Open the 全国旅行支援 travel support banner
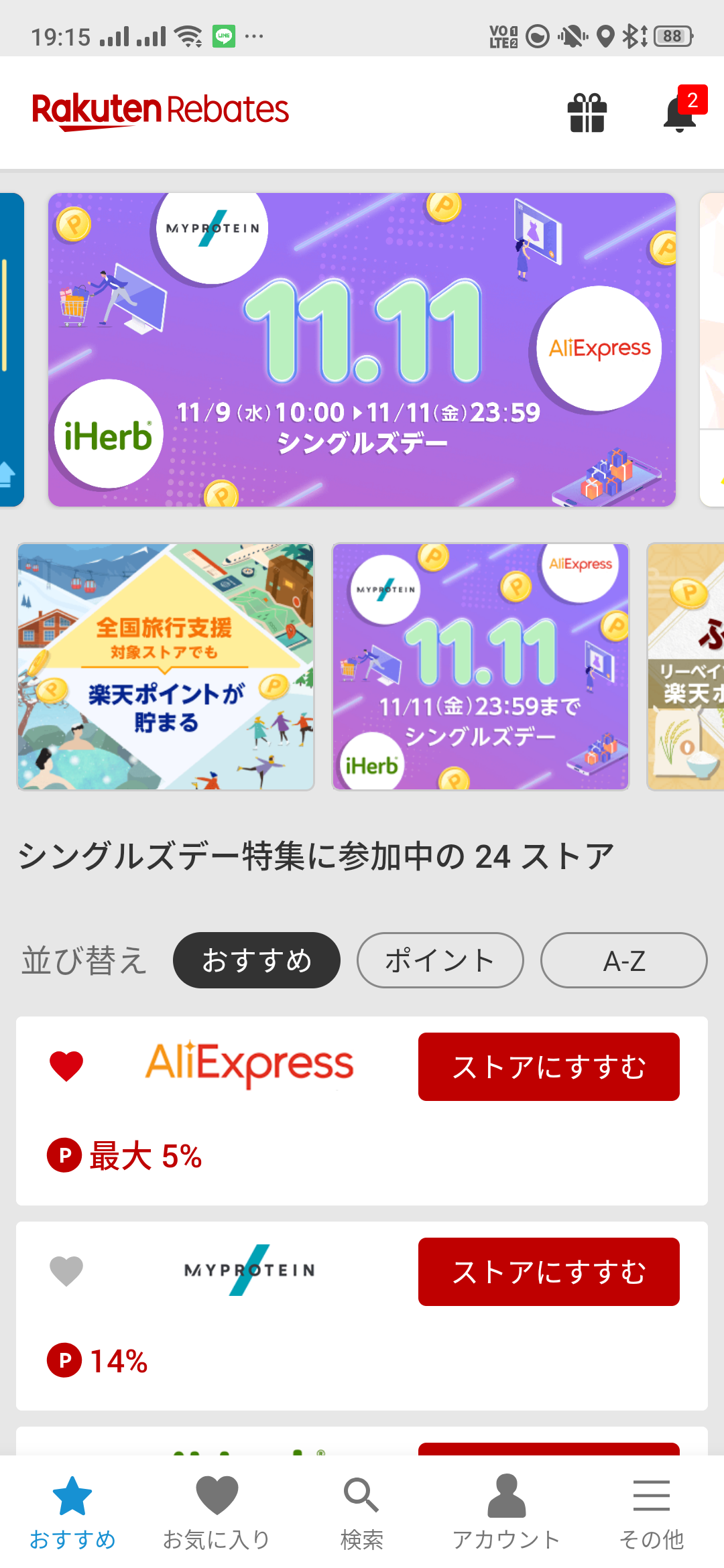Screen dimensions: 724x1568 [x=166, y=667]
